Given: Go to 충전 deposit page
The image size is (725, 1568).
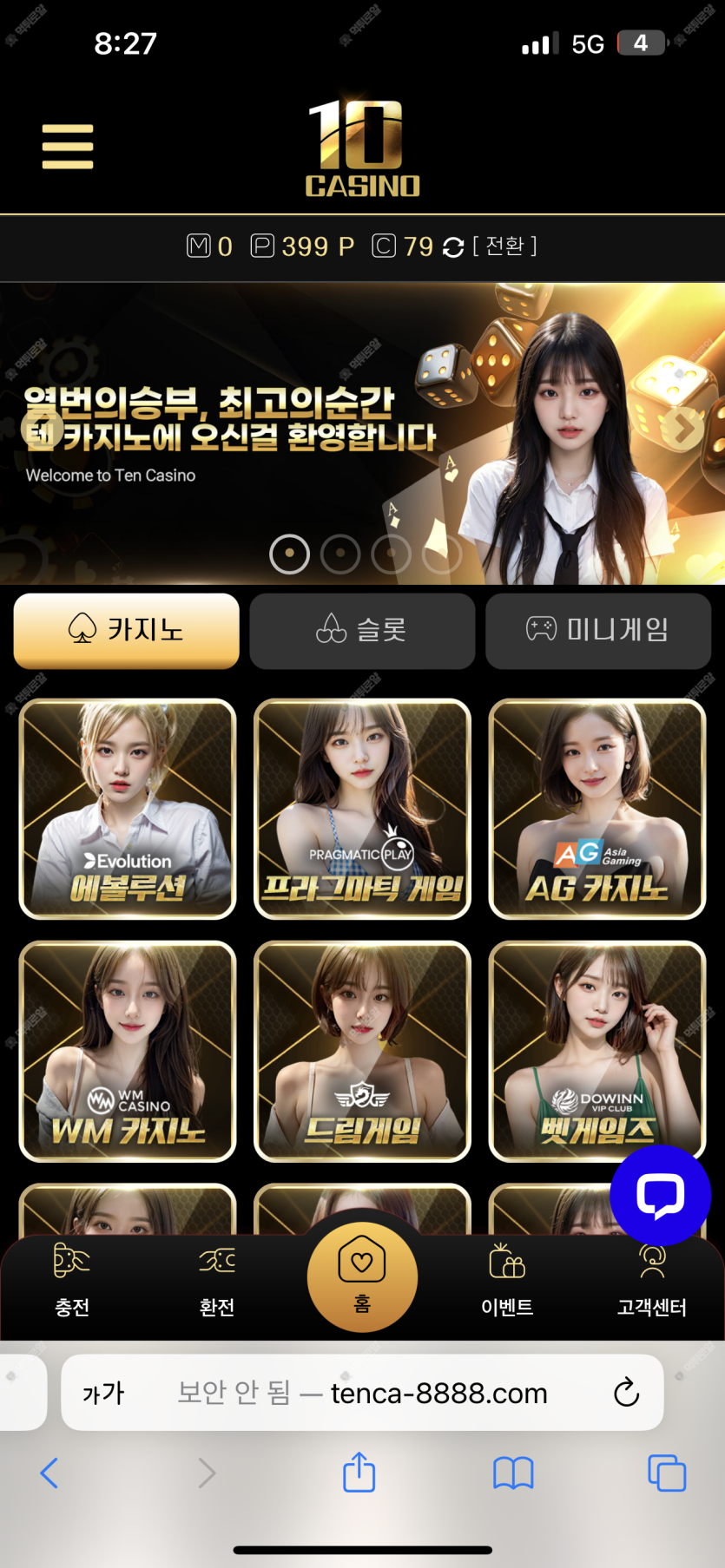Looking at the screenshot, I should click(x=72, y=1280).
